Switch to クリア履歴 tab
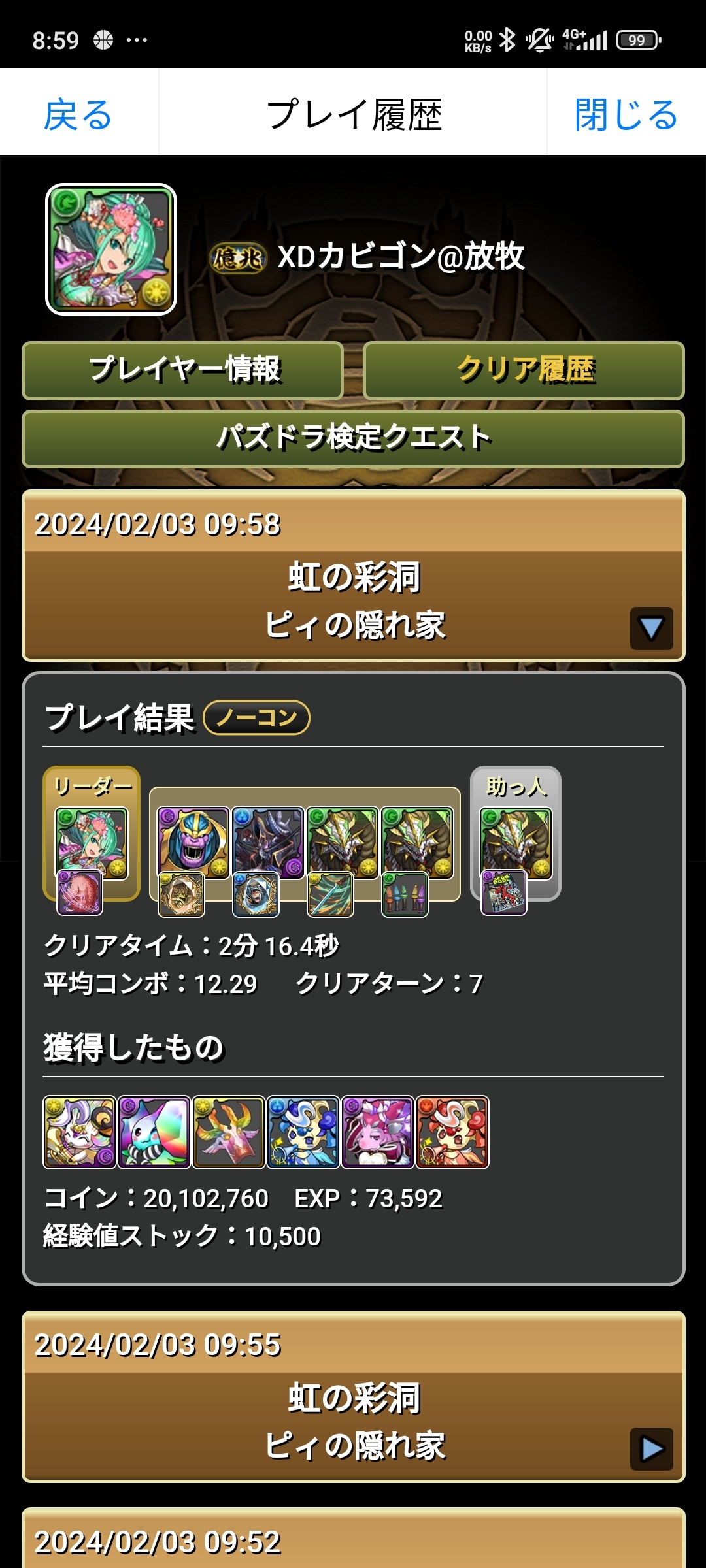This screenshot has height=1568, width=706. (524, 370)
